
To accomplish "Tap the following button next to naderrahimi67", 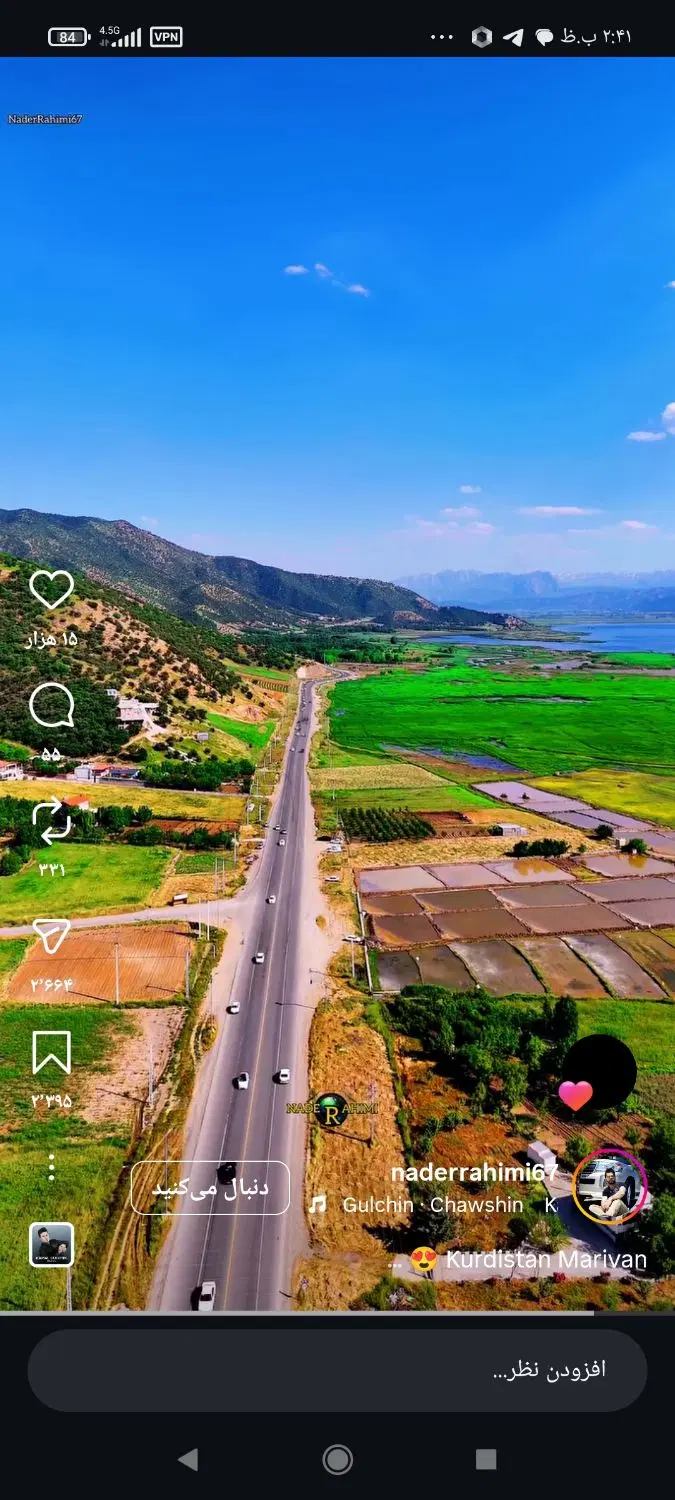I will 210,1188.
